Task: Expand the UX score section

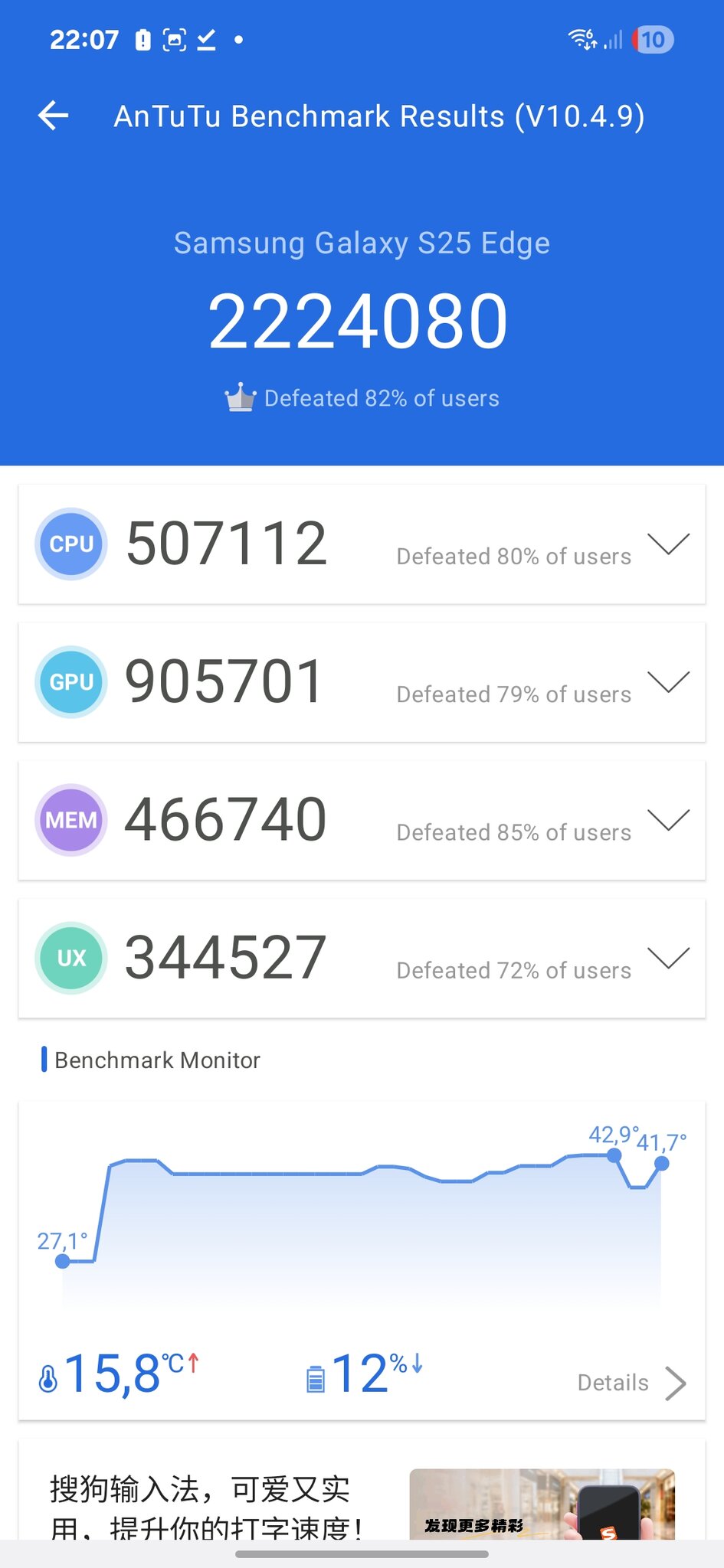Action: [668, 957]
